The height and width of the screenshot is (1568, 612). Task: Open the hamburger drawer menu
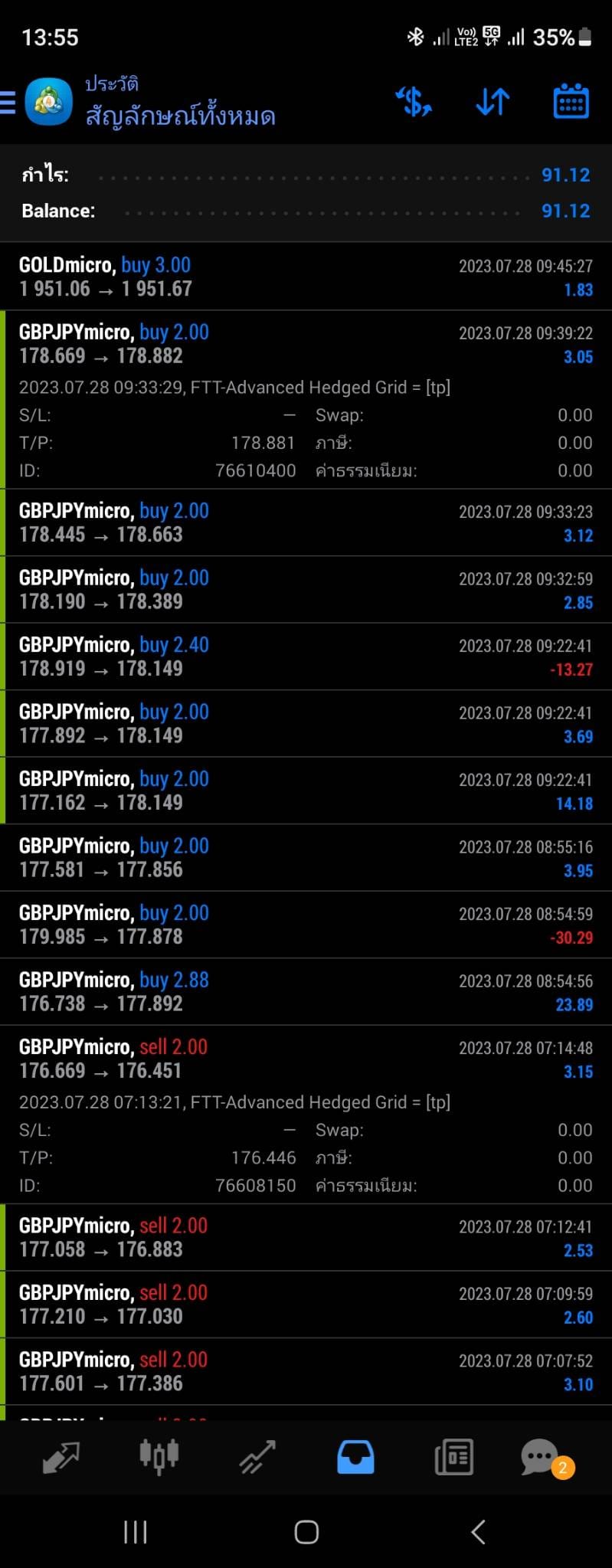9,102
